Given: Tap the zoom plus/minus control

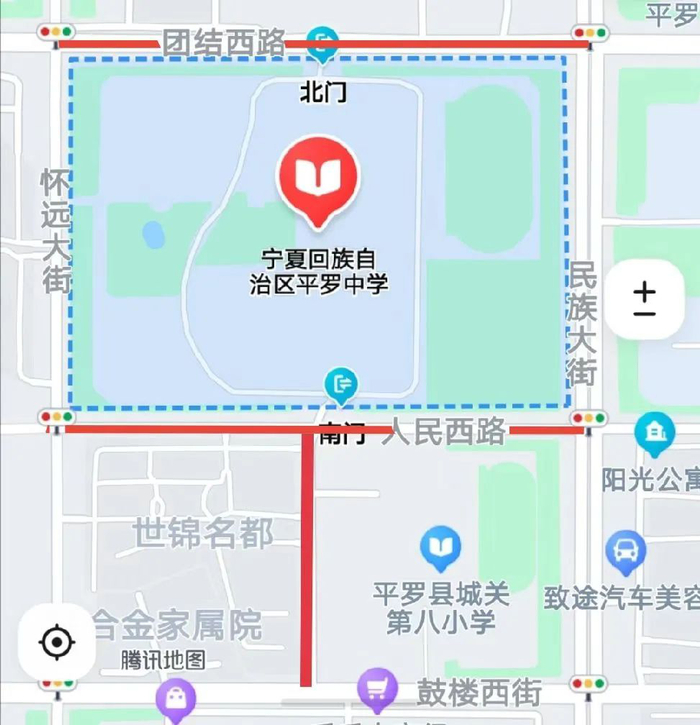Looking at the screenshot, I should (x=645, y=299).
